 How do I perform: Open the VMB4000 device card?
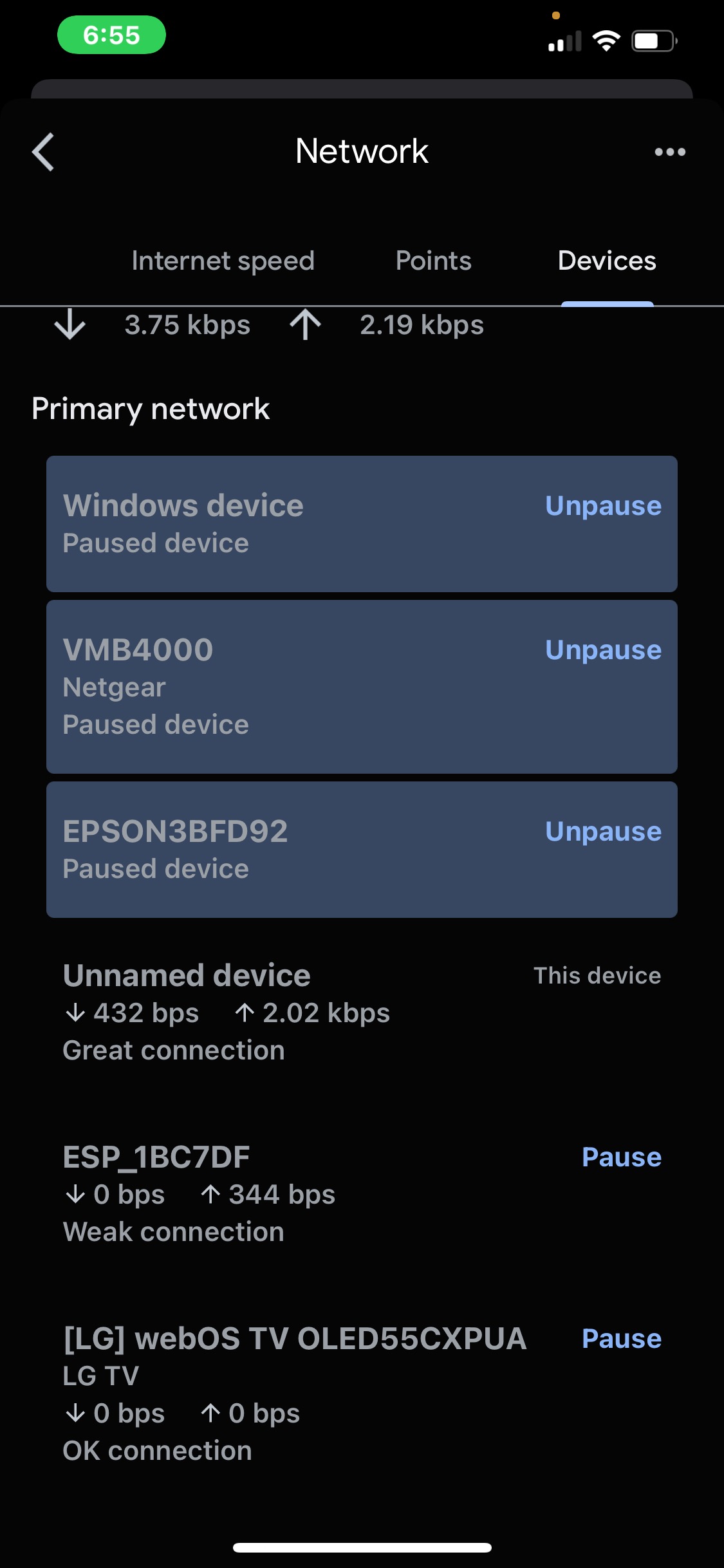tap(257, 687)
